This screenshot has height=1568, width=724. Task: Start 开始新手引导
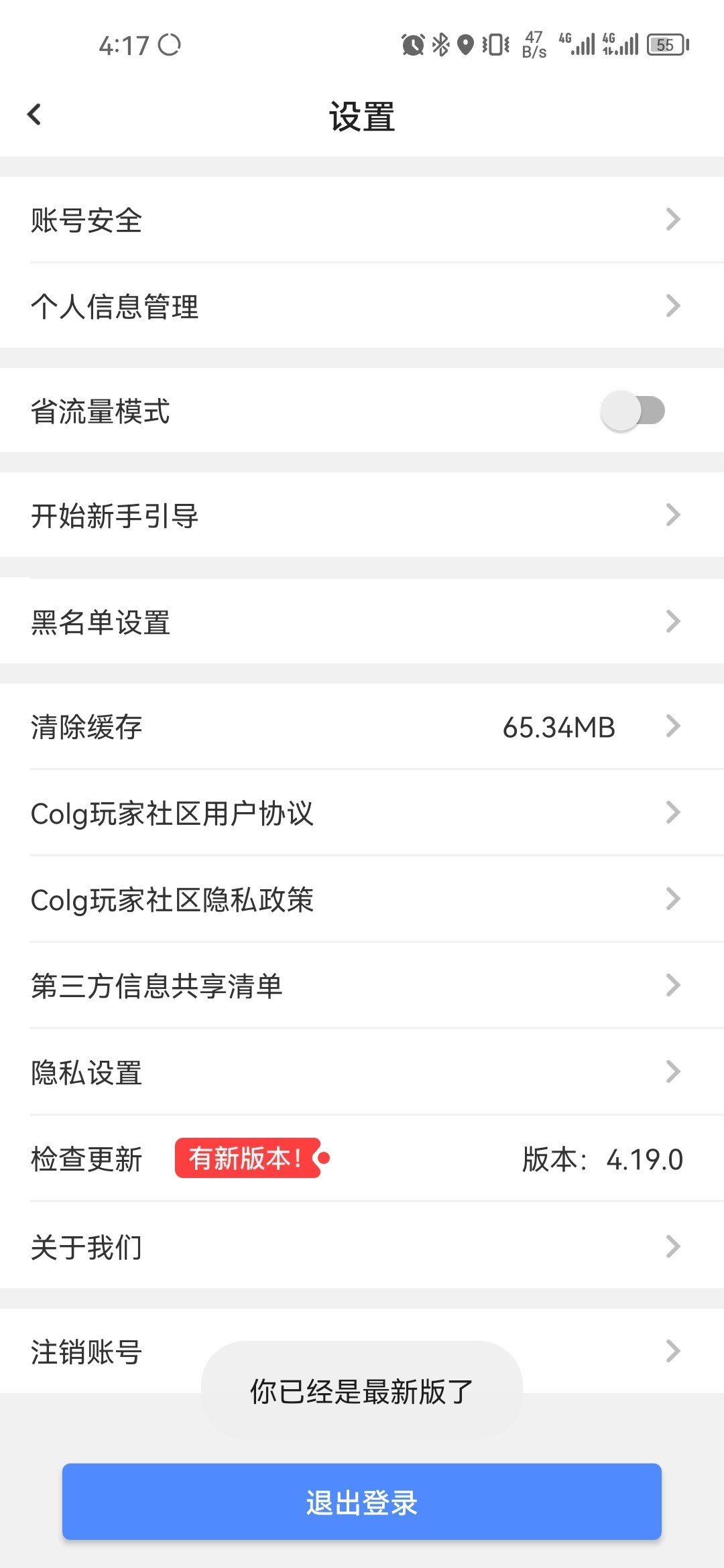362,515
